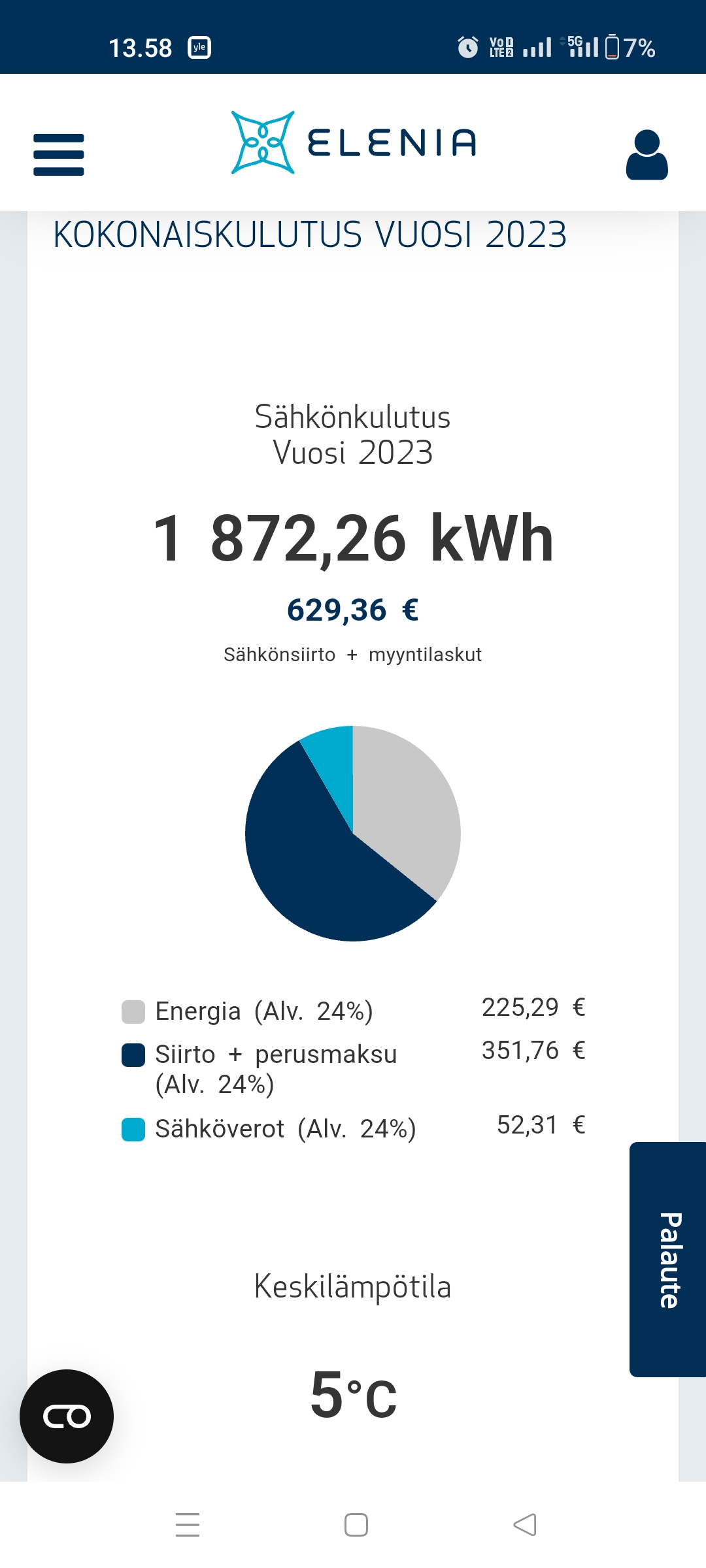Open the black floating chat button

[67, 1416]
